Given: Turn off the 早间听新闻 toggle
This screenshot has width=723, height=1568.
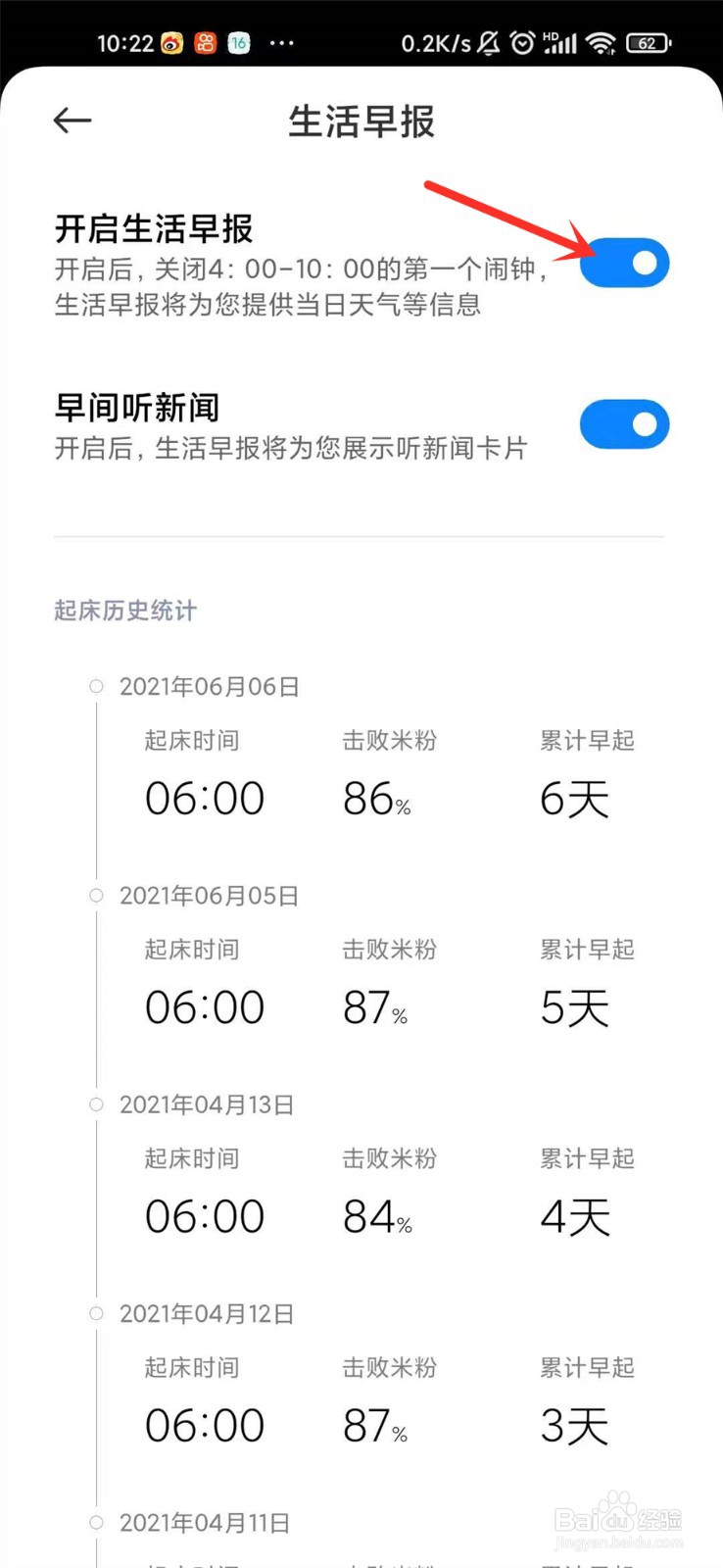Looking at the screenshot, I should (624, 424).
